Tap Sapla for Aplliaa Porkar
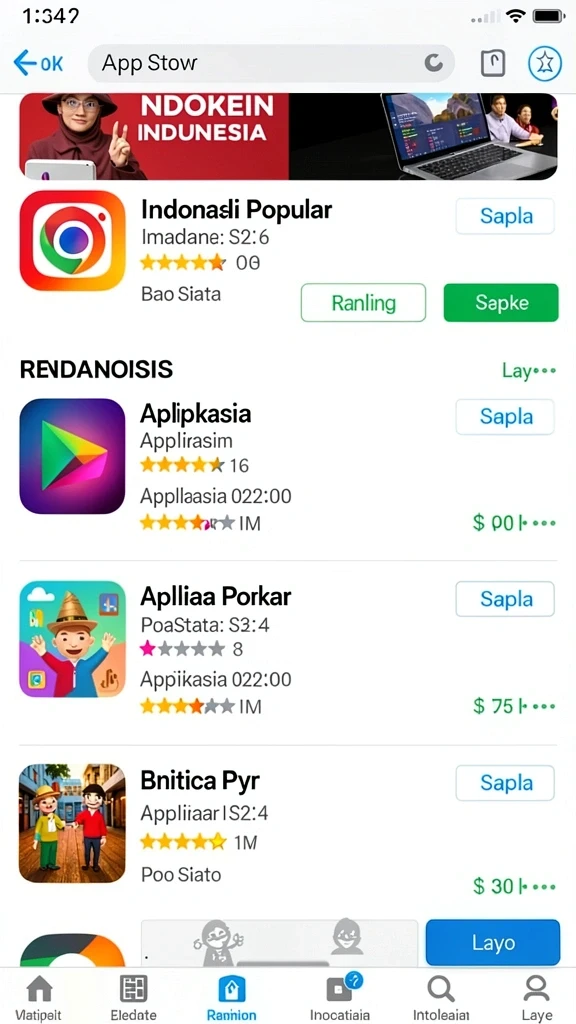 click(x=505, y=599)
